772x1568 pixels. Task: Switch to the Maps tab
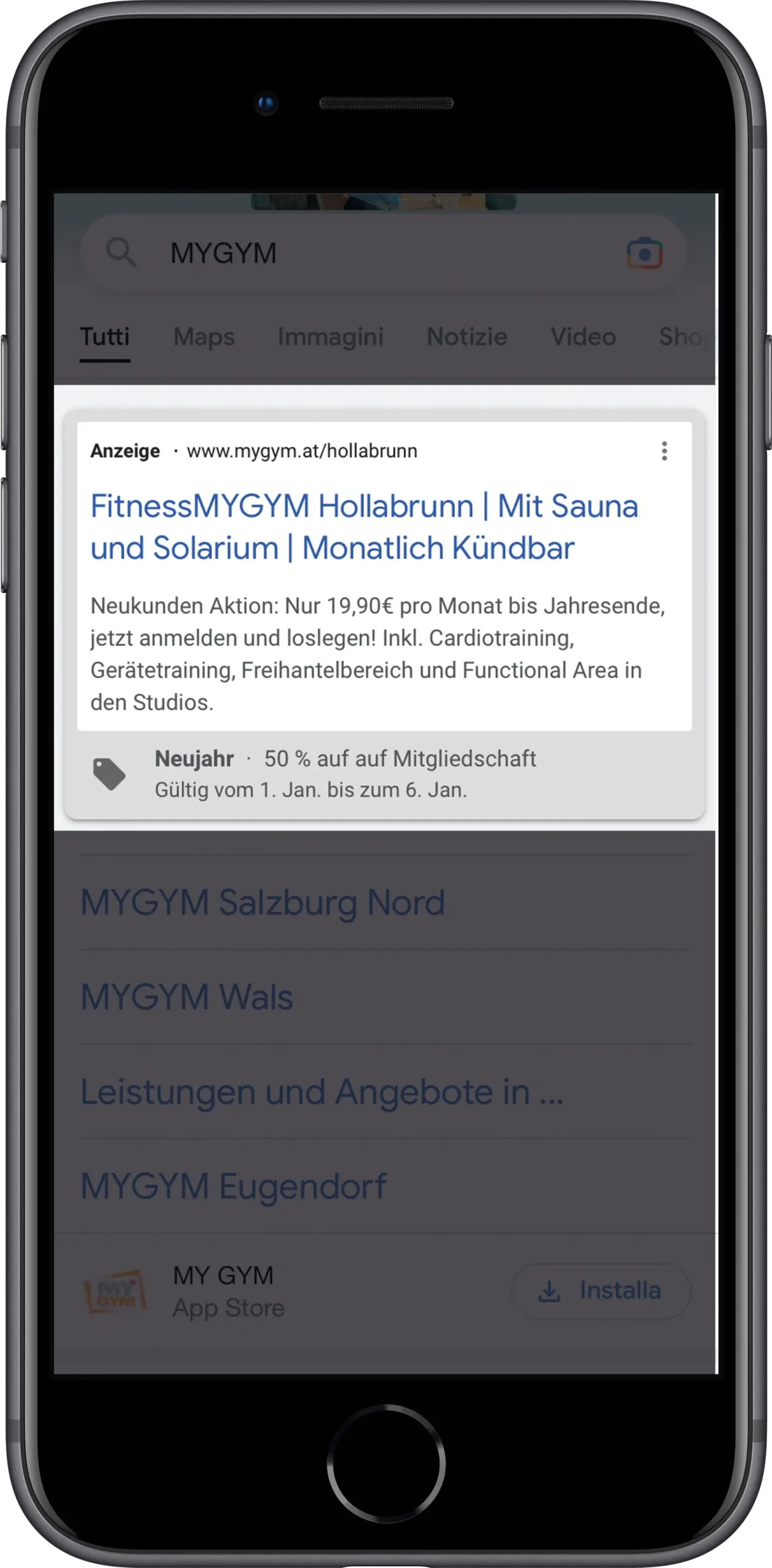click(x=204, y=337)
